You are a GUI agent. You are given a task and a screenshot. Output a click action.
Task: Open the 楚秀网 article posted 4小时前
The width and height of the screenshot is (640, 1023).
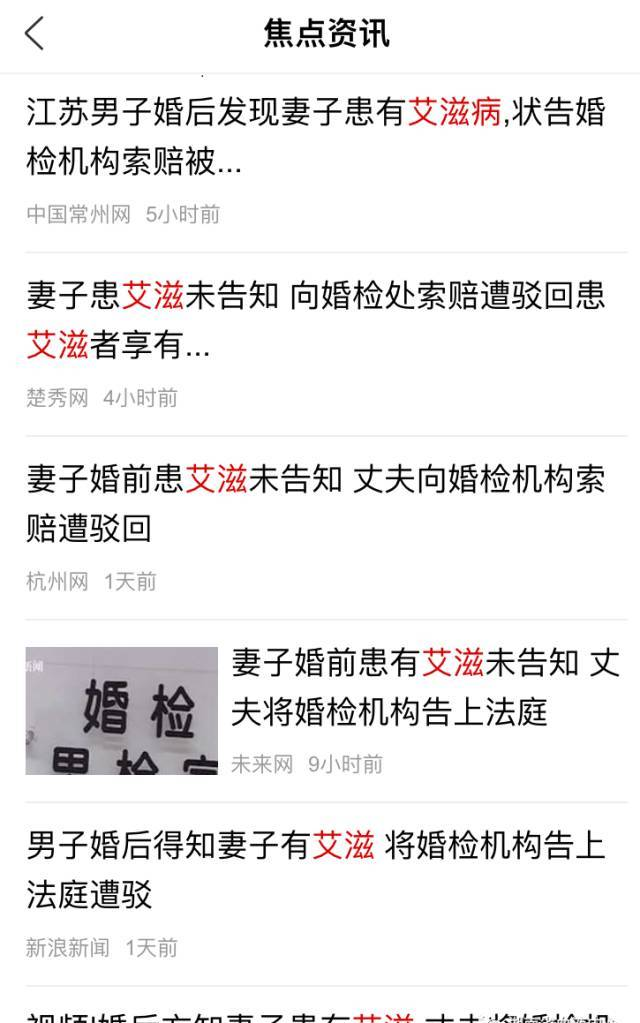tap(316, 321)
